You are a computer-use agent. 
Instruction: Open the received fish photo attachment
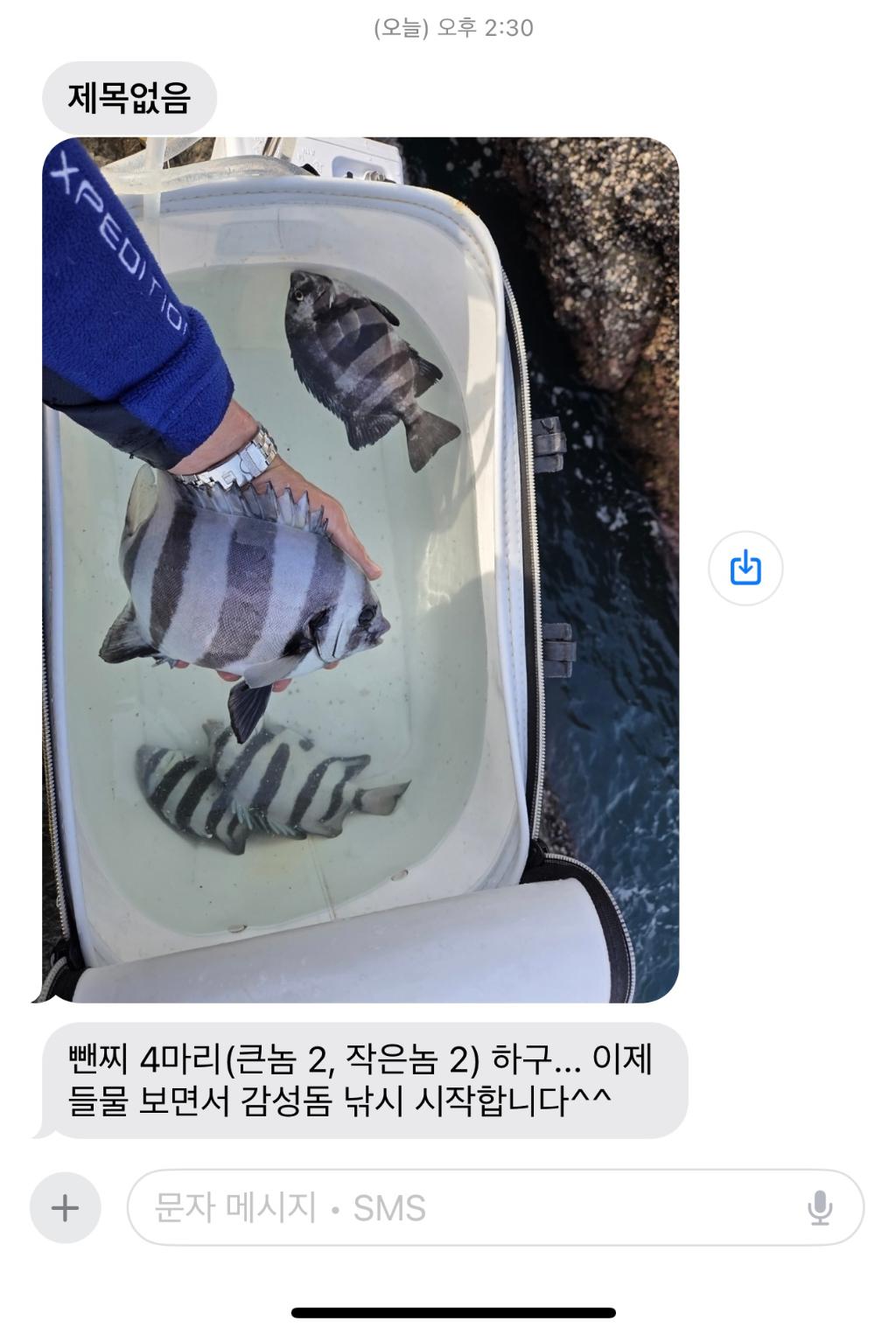(x=360, y=569)
